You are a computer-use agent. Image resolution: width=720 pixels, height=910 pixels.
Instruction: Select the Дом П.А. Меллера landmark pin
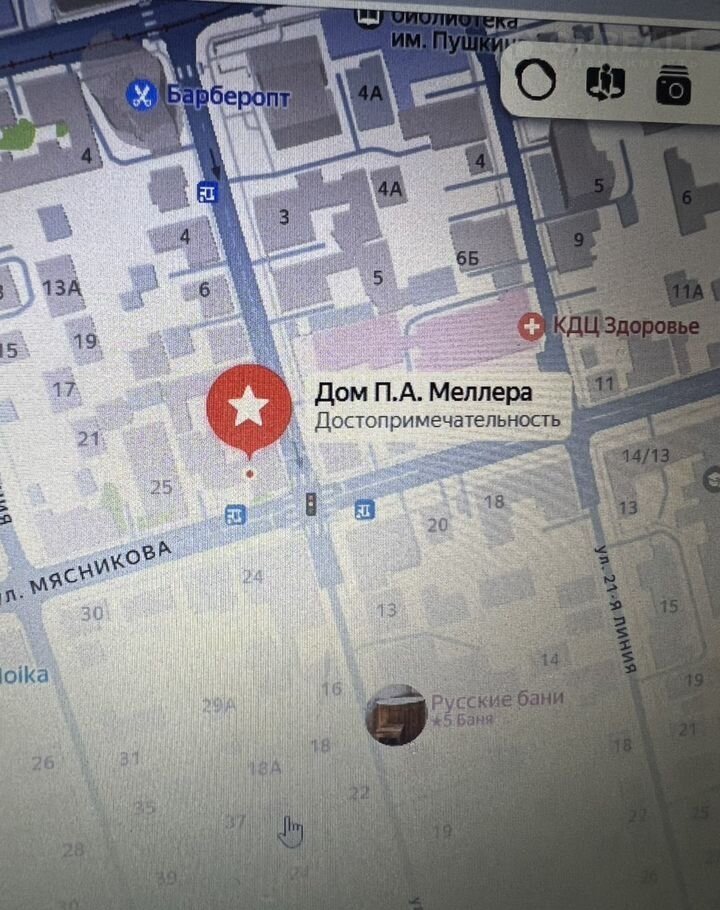[249, 407]
